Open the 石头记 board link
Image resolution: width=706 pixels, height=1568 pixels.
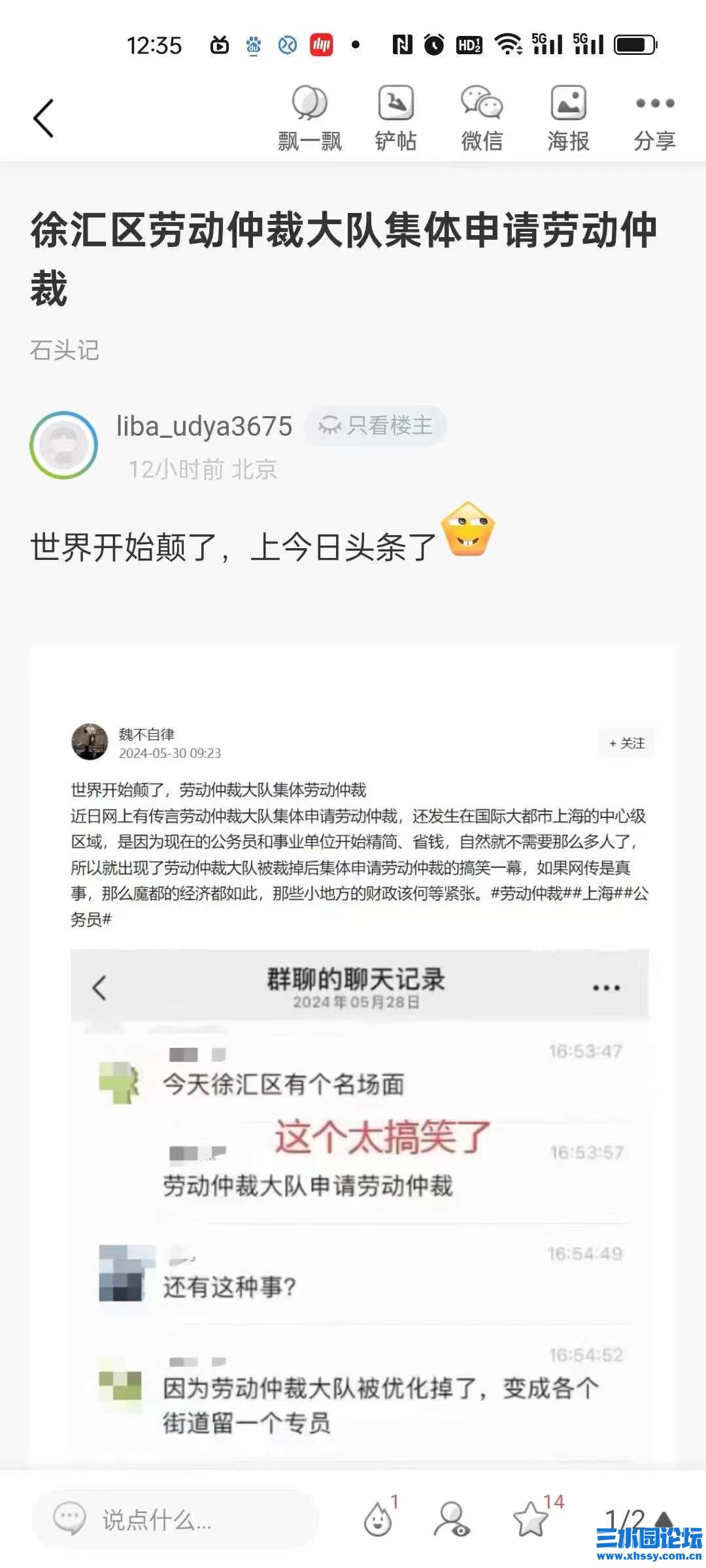click(63, 351)
